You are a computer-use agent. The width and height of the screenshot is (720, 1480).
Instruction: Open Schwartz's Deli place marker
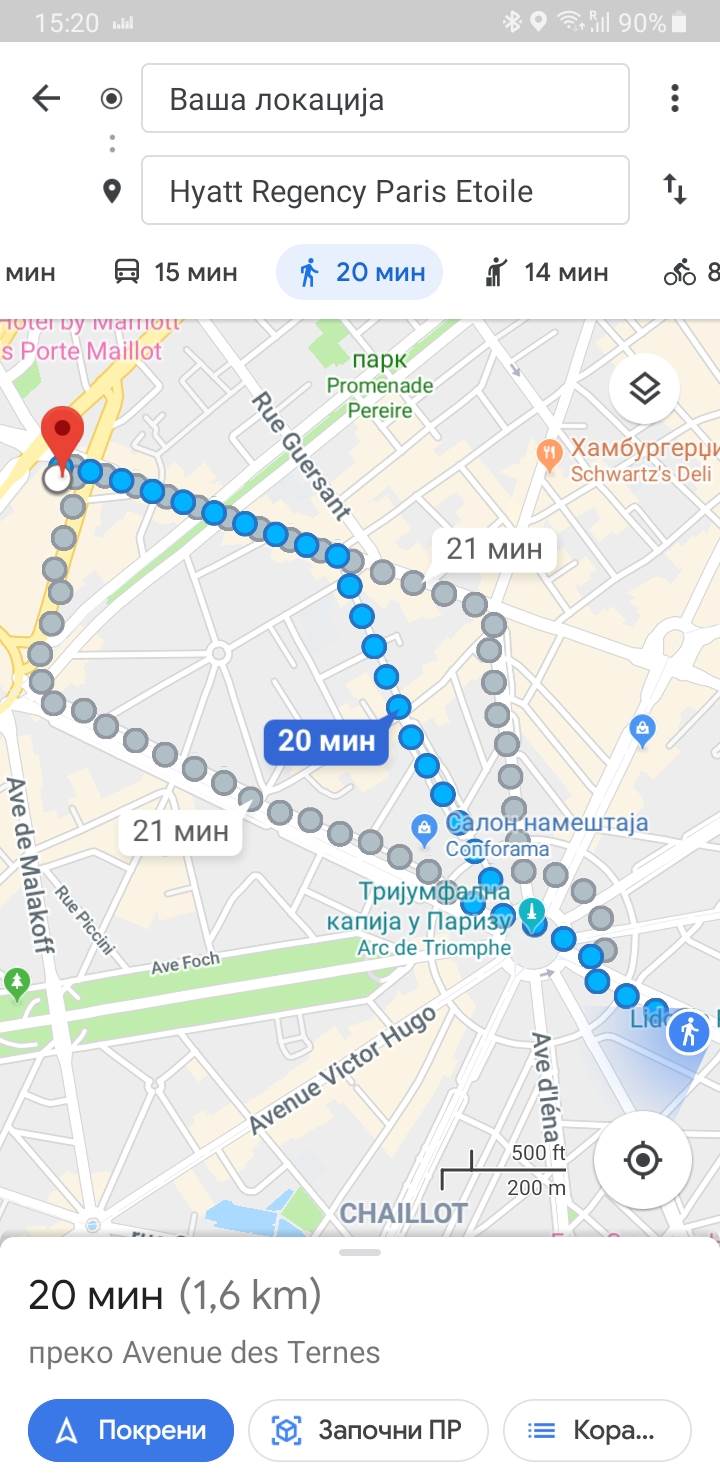click(x=548, y=455)
